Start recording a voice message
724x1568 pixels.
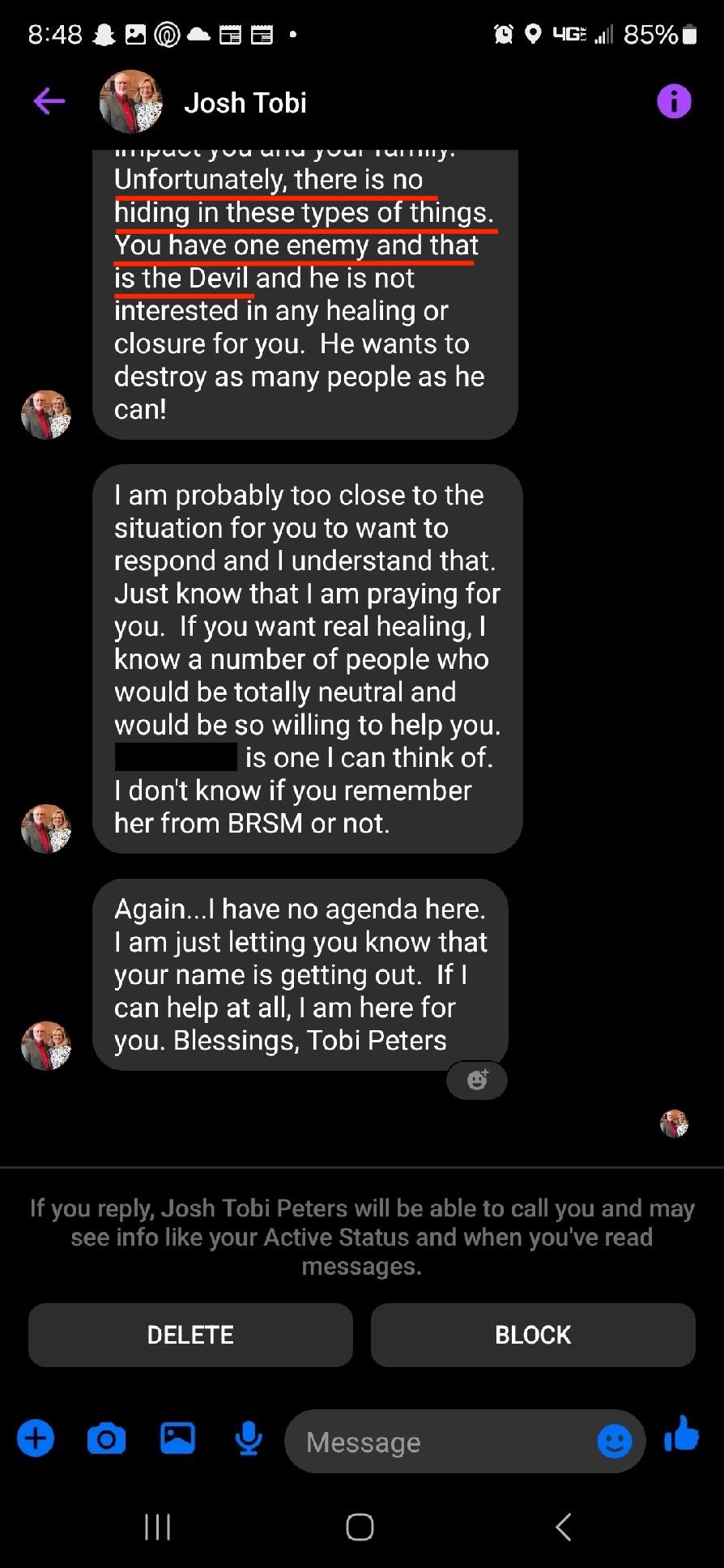click(x=248, y=1439)
